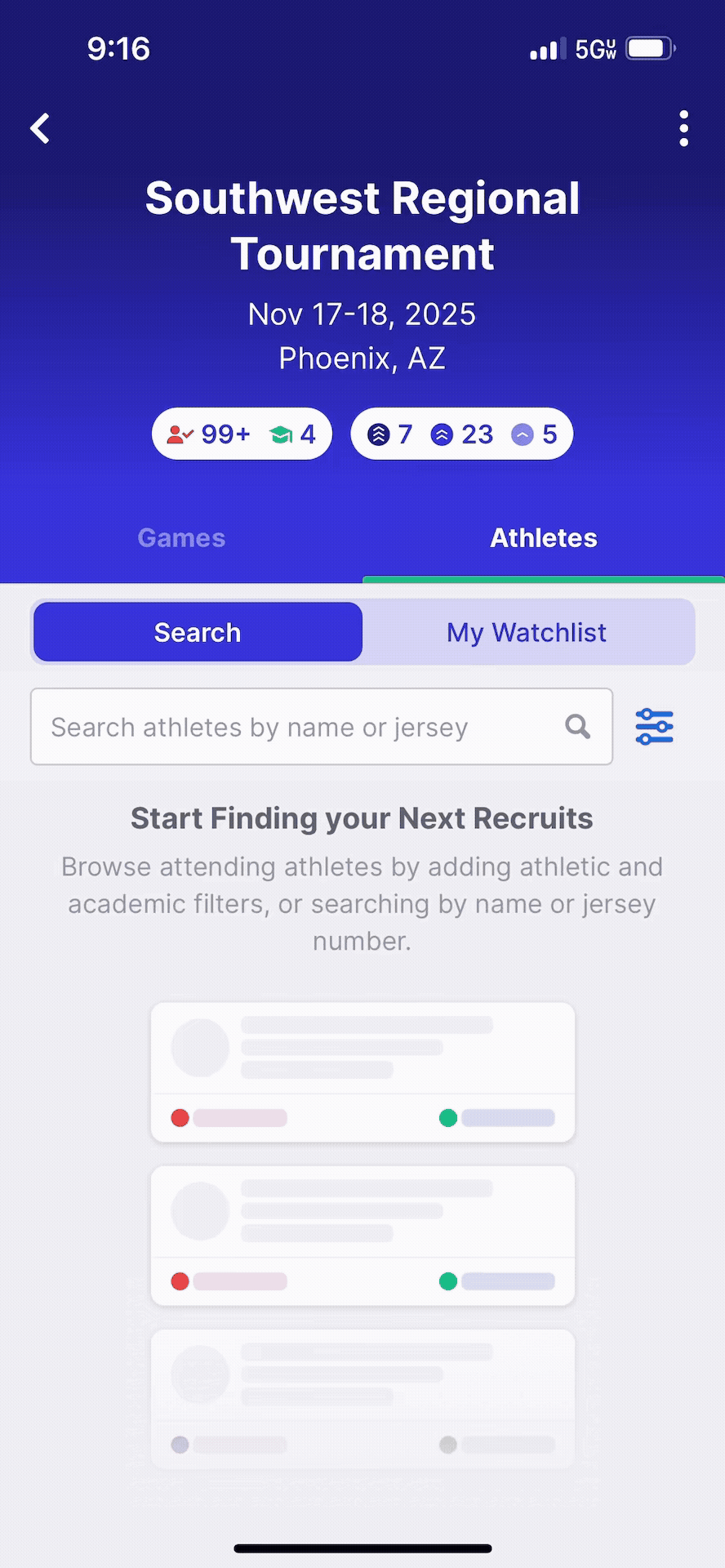The image size is (725, 1568).
Task: Open the three-dot overflow menu
Action: click(x=683, y=128)
